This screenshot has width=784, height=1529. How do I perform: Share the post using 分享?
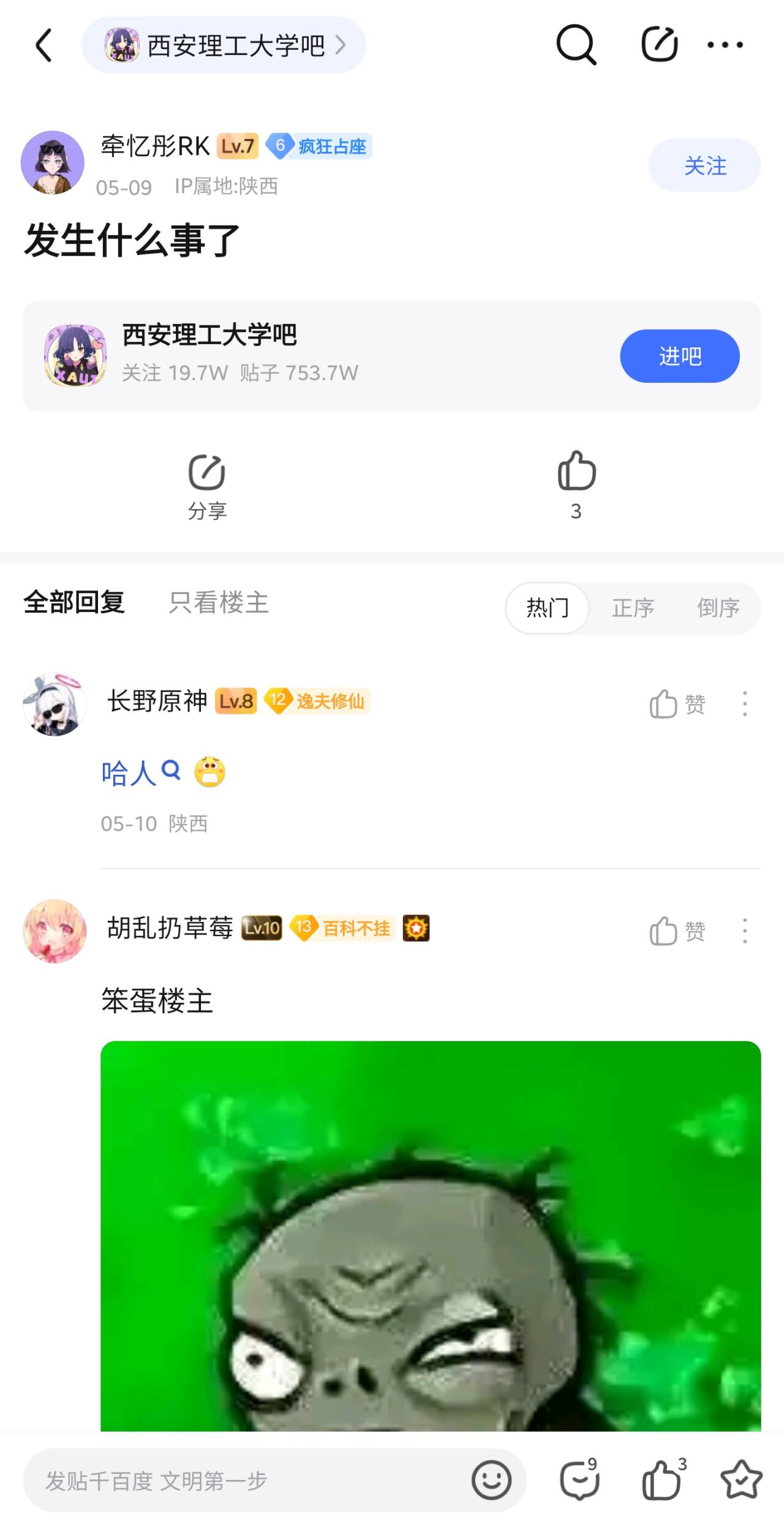coord(207,487)
